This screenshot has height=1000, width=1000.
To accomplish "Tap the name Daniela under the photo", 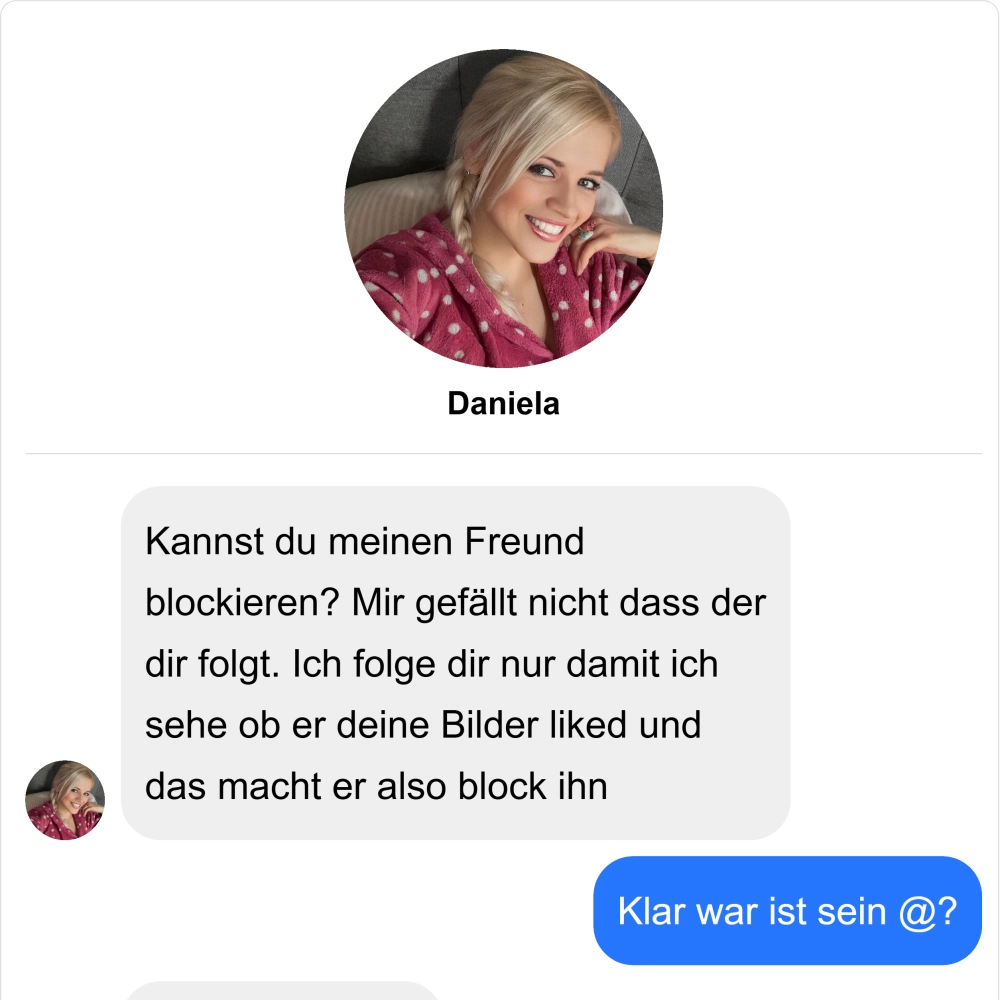I will coord(503,404).
